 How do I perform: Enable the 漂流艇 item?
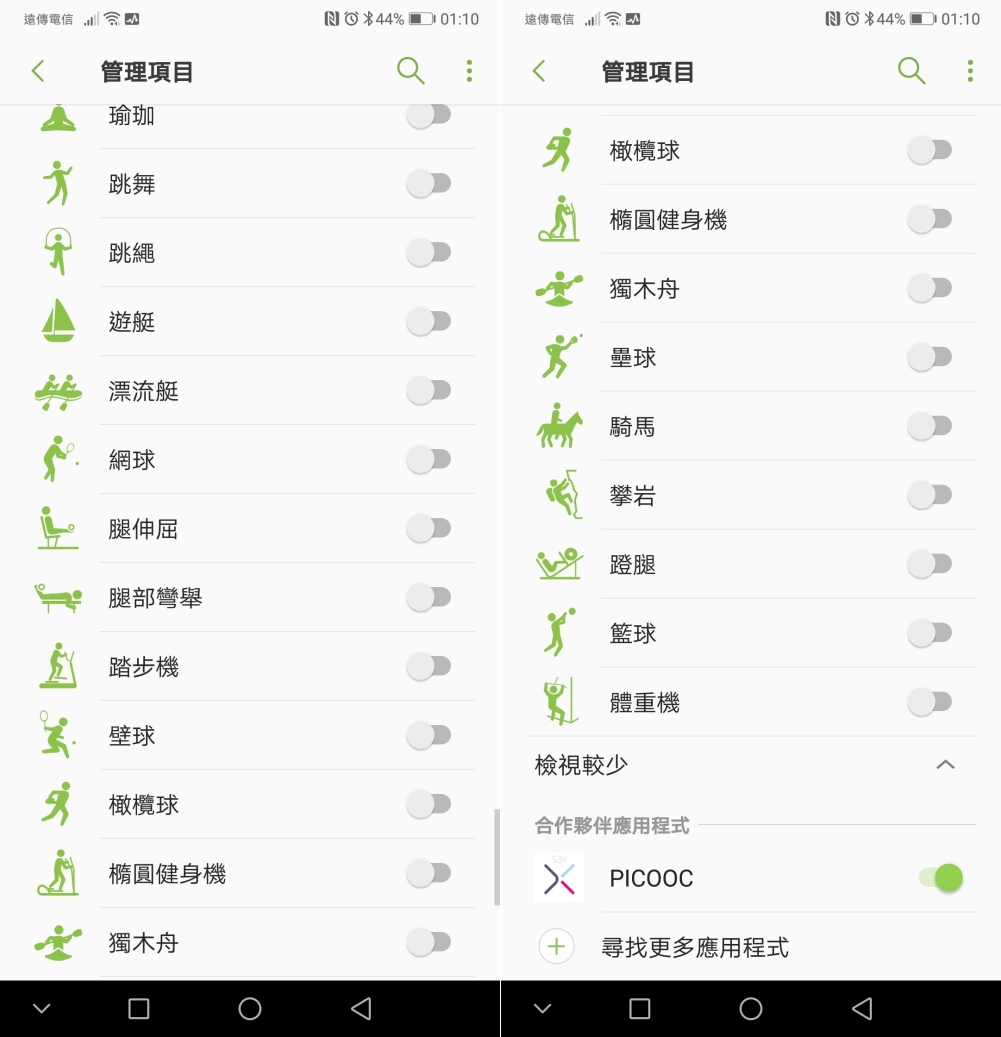coord(429,391)
